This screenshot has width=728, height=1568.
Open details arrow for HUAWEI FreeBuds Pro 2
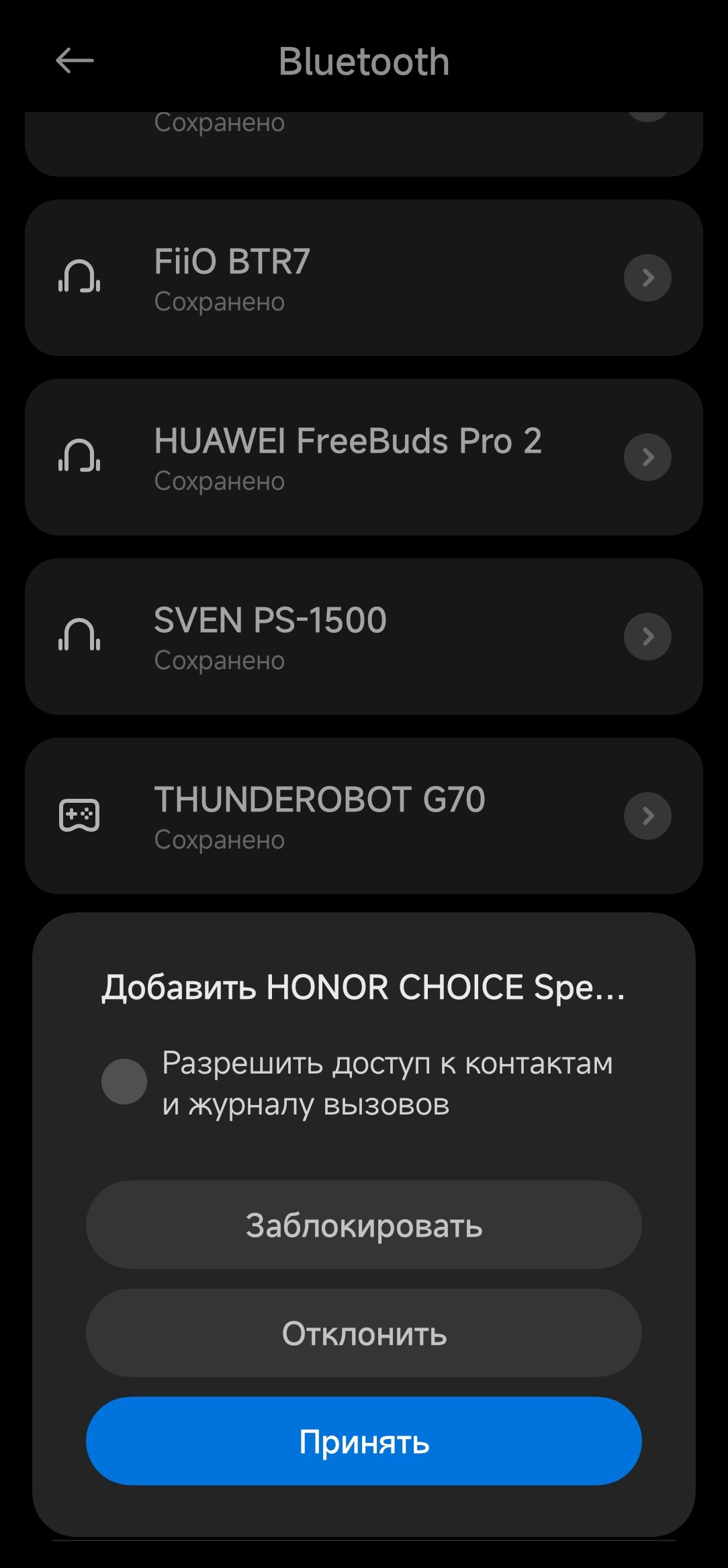coord(647,458)
